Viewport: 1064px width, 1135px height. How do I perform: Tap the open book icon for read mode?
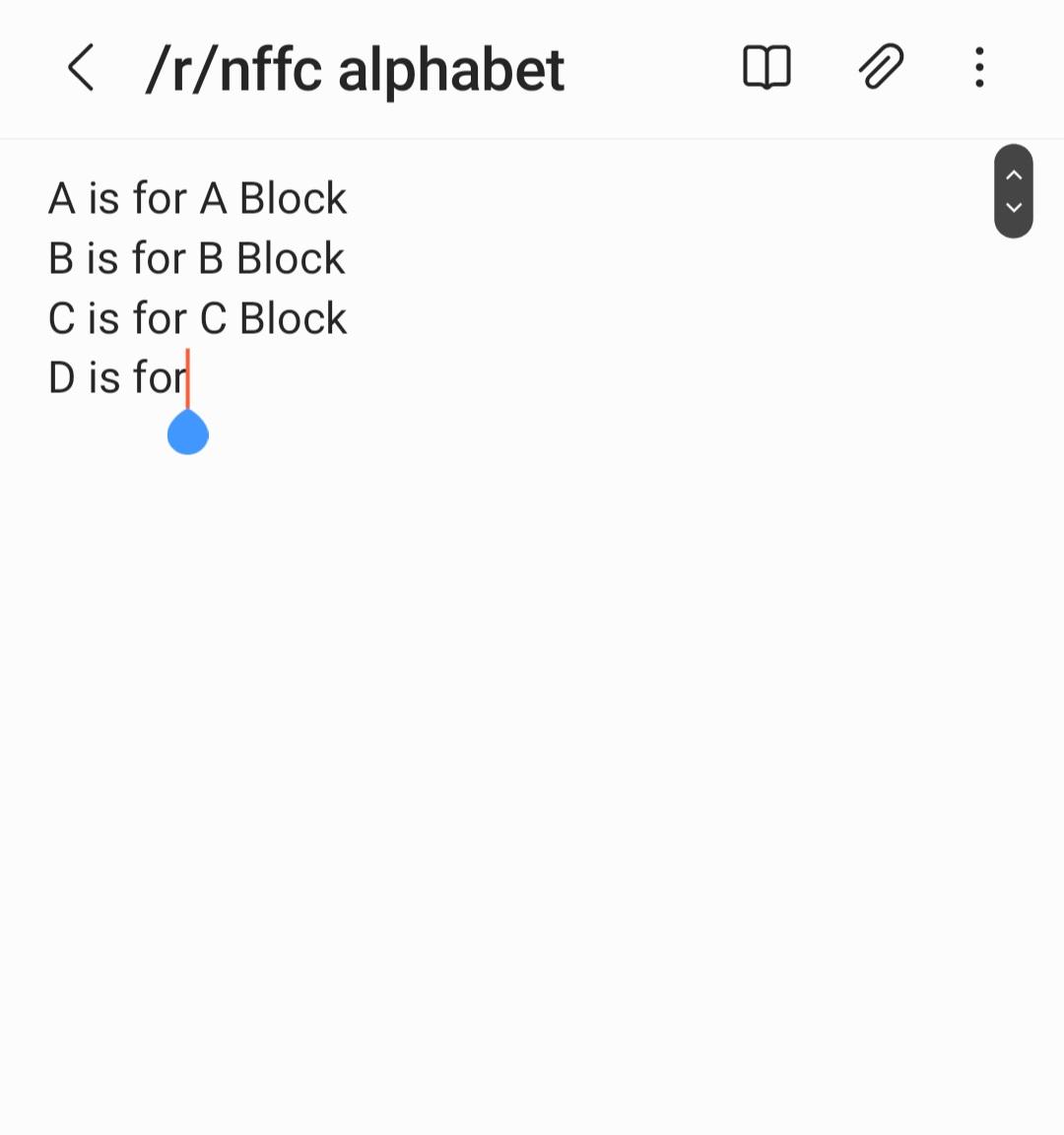(x=767, y=67)
